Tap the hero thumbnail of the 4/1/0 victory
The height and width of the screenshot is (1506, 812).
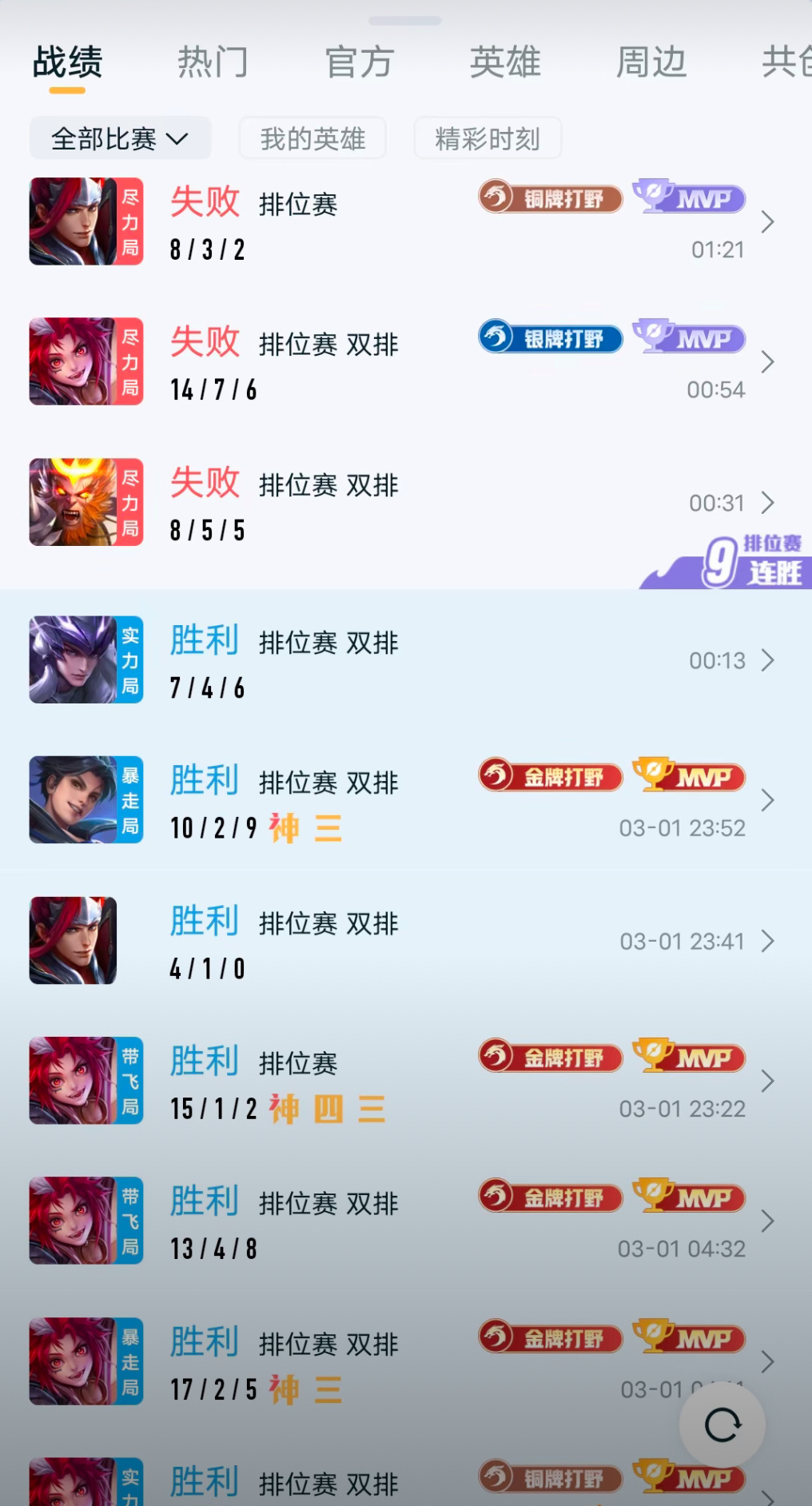pyautogui.click(x=72, y=940)
